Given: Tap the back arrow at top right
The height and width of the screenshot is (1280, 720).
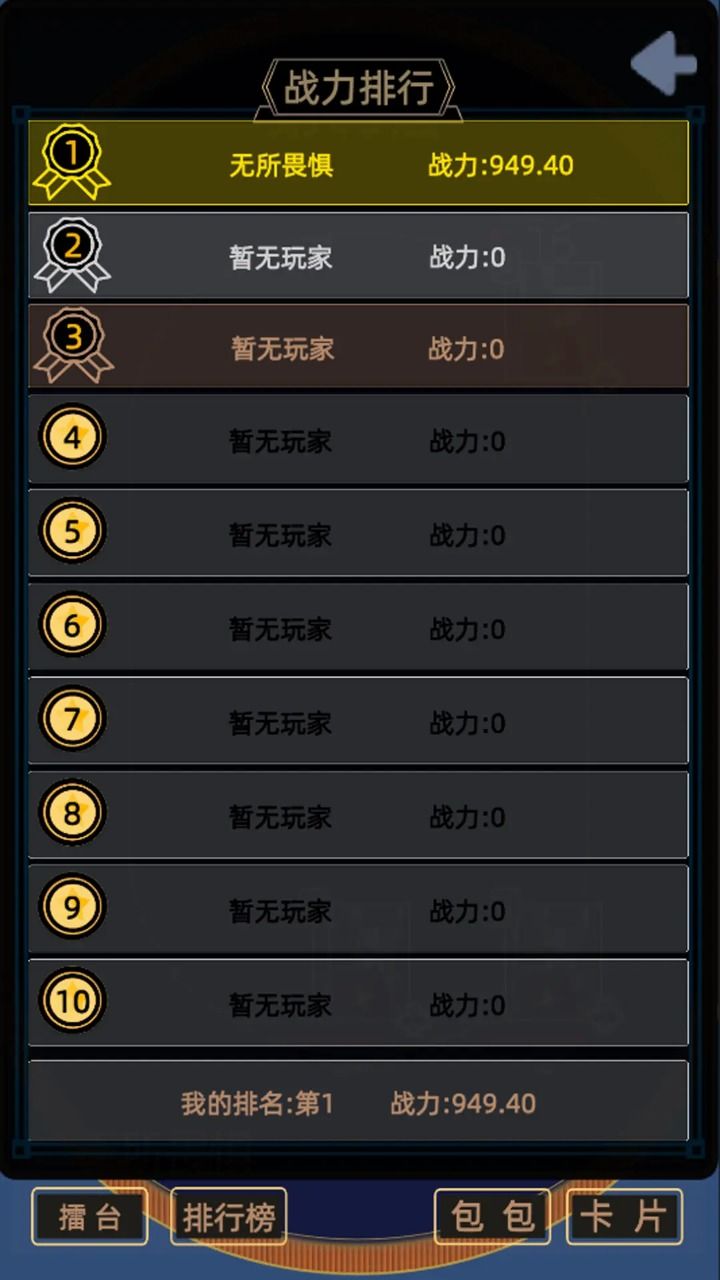Looking at the screenshot, I should [661, 63].
